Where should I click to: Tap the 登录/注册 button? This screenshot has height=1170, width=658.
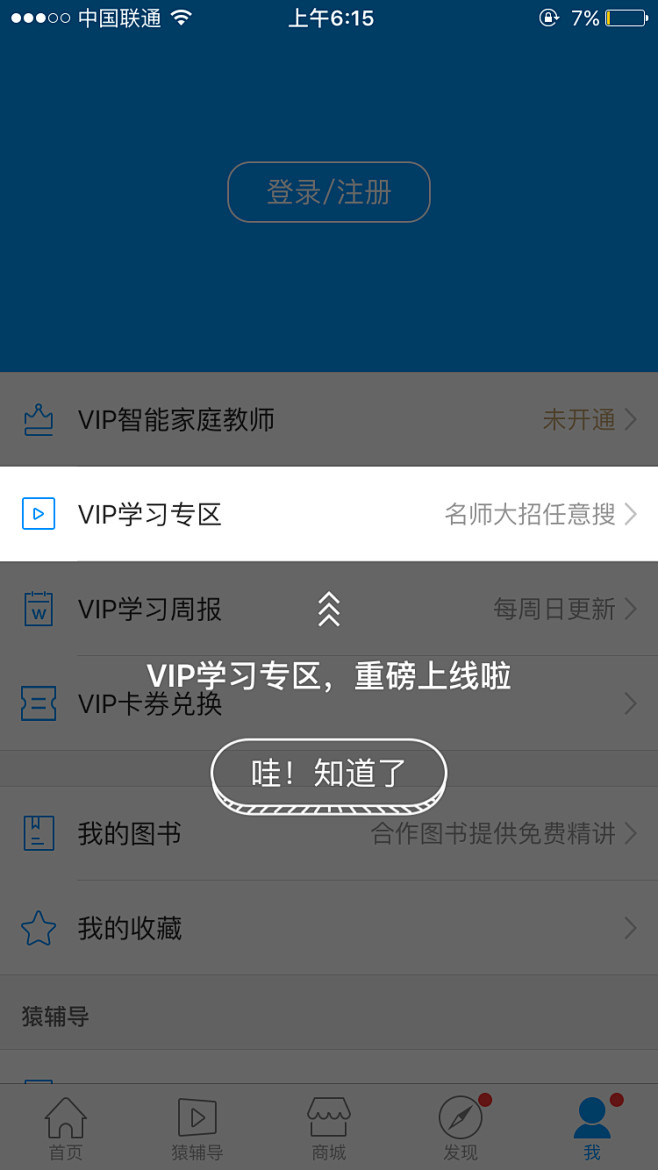tap(328, 192)
